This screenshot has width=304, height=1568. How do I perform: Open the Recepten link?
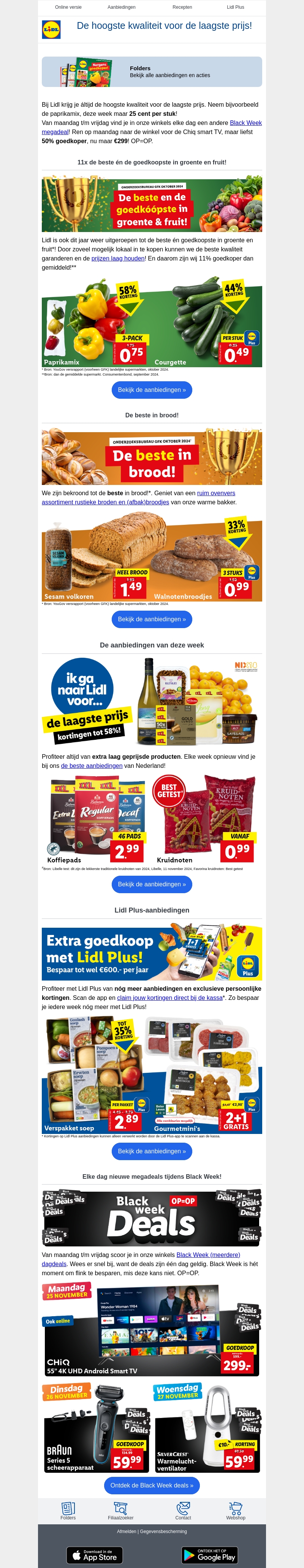182,7
